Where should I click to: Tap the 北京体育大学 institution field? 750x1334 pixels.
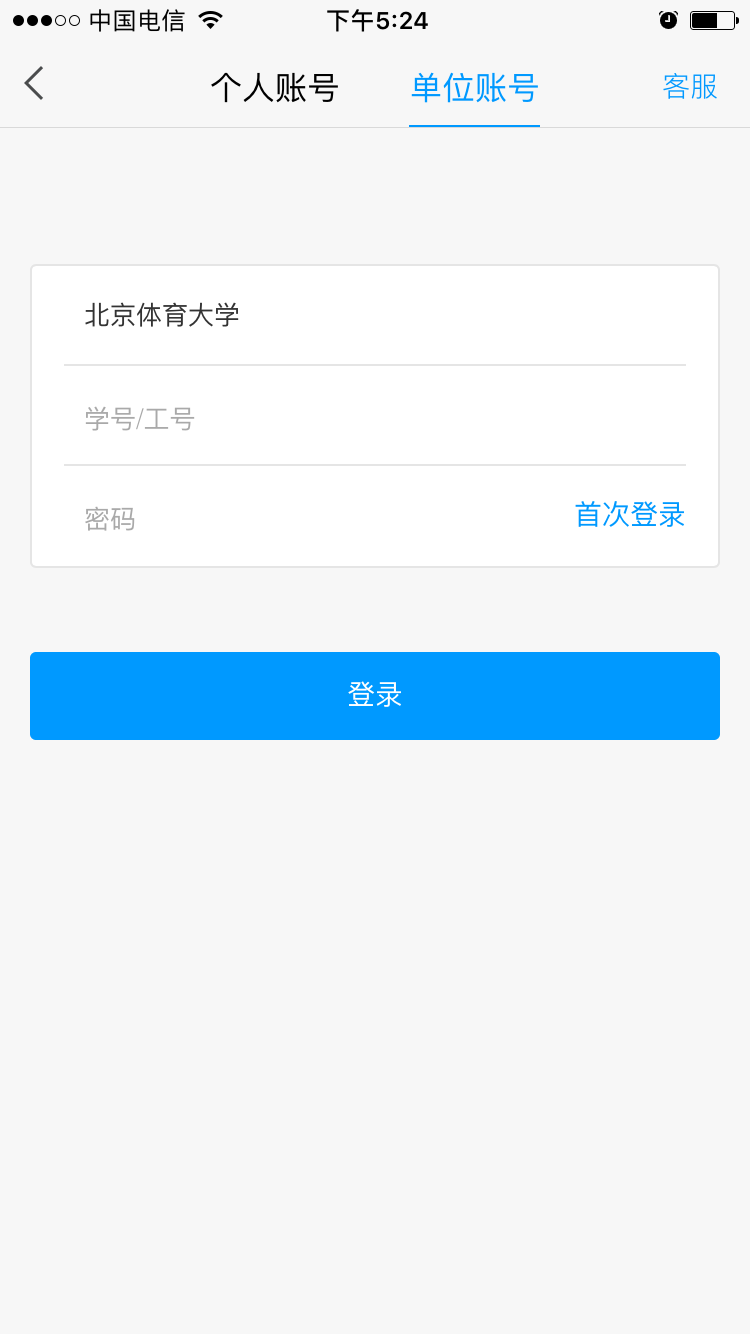click(x=375, y=316)
